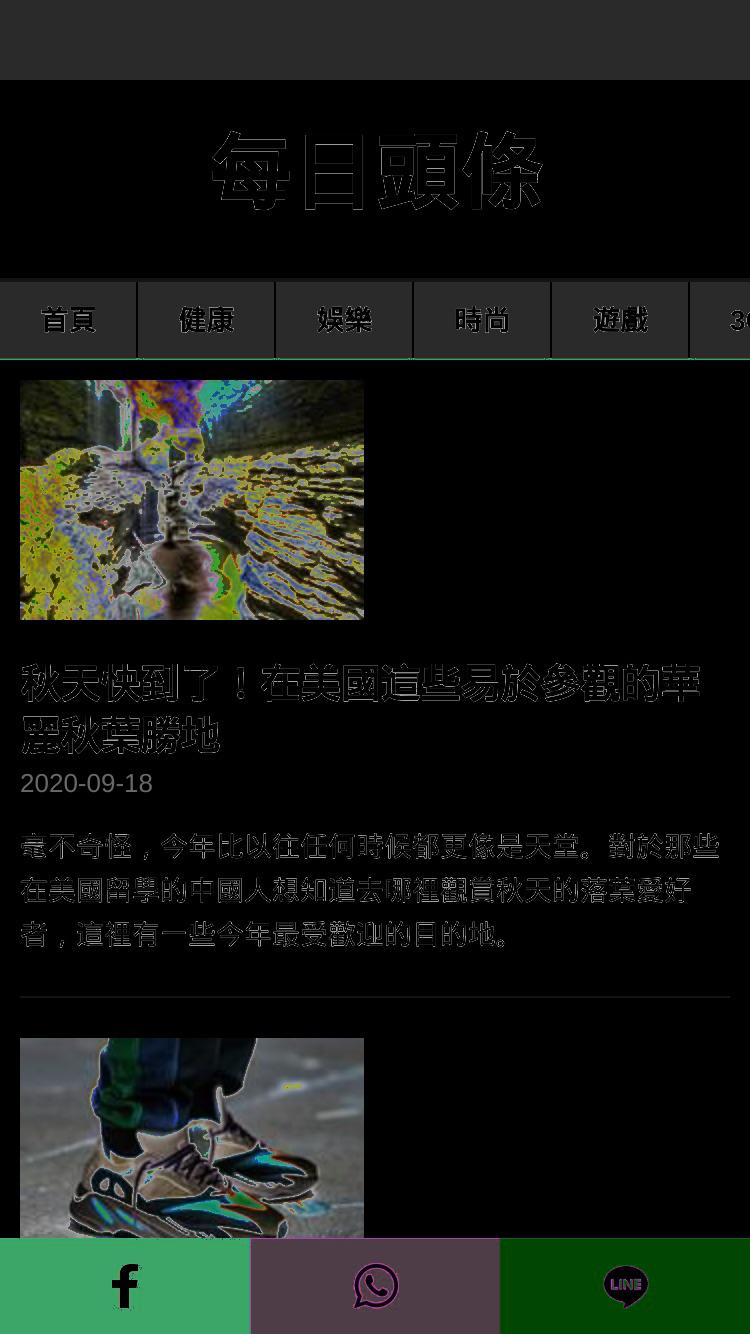Open the 遊戲 category
750x1334 pixels.
coord(620,320)
